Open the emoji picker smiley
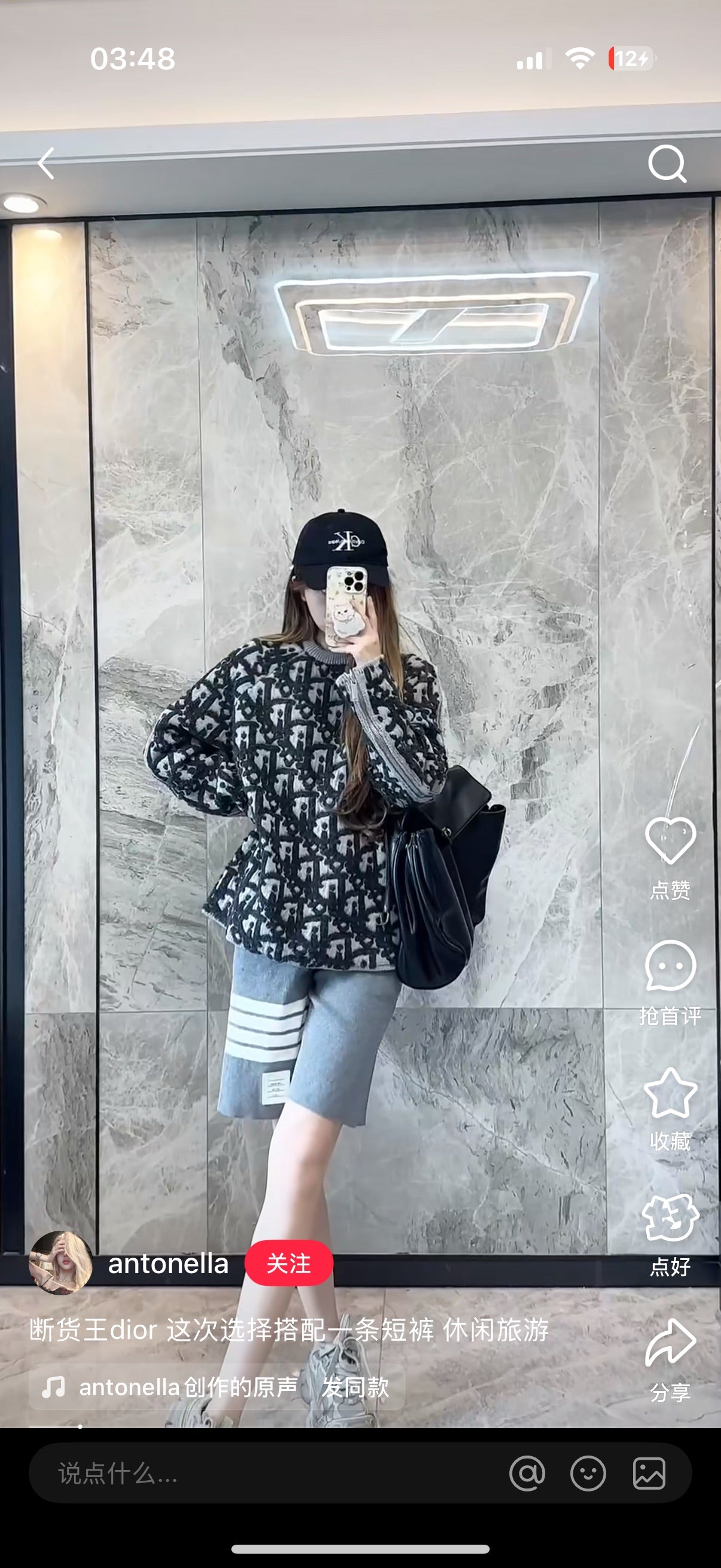This screenshot has width=721, height=1568. pos(588,1474)
